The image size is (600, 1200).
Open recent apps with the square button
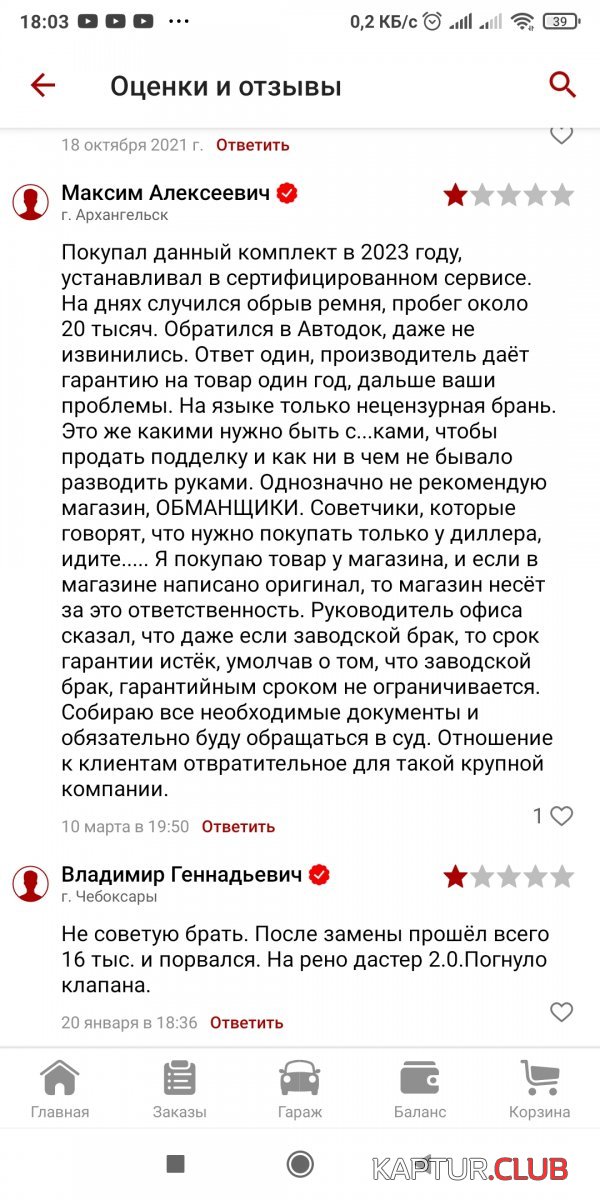pos(176,1163)
